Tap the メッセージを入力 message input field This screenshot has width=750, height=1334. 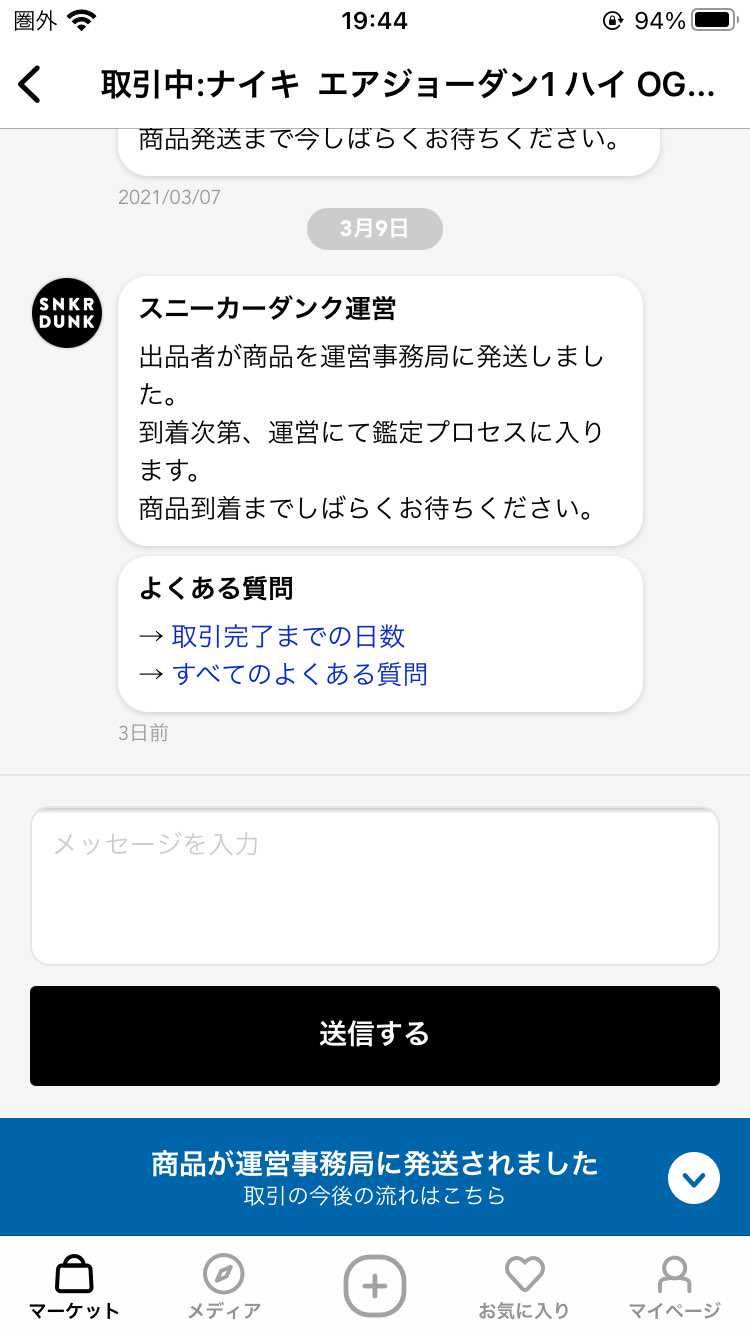(375, 885)
